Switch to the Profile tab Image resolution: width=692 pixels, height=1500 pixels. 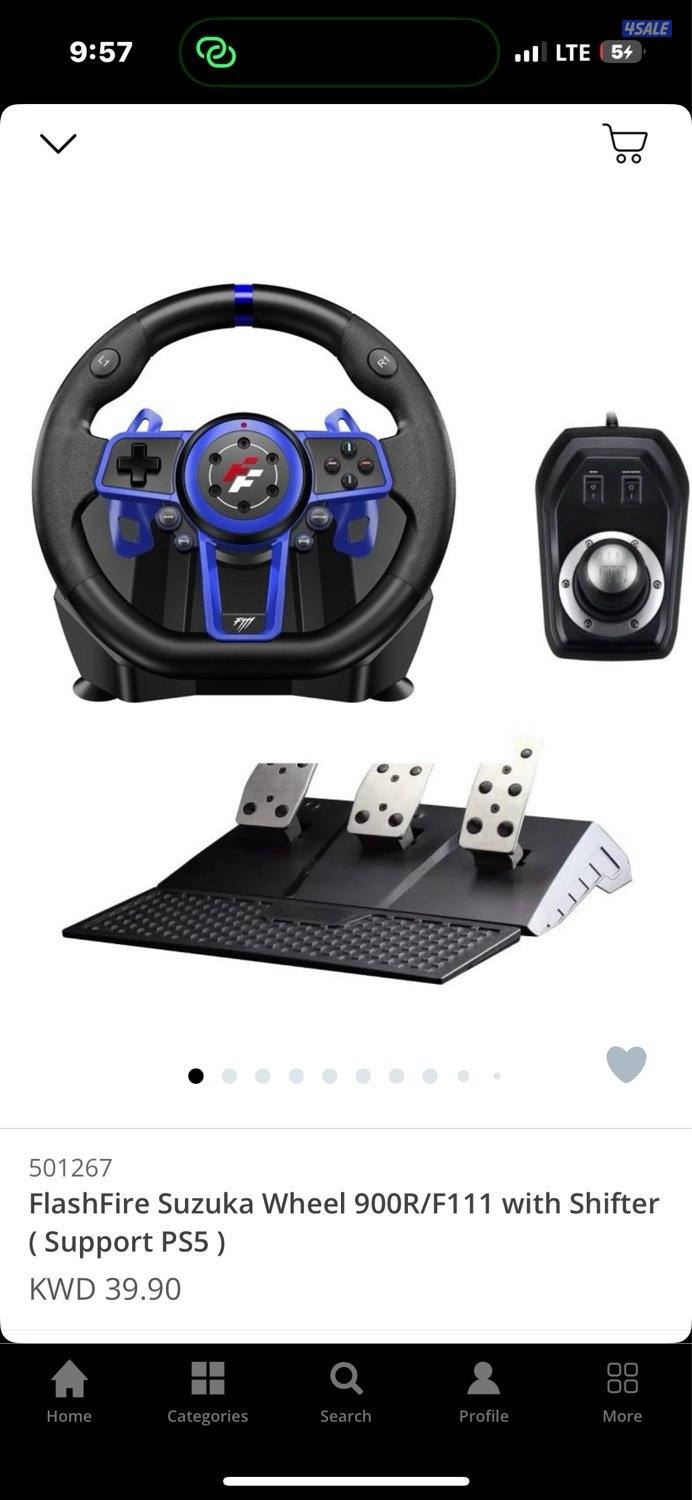(x=484, y=1391)
